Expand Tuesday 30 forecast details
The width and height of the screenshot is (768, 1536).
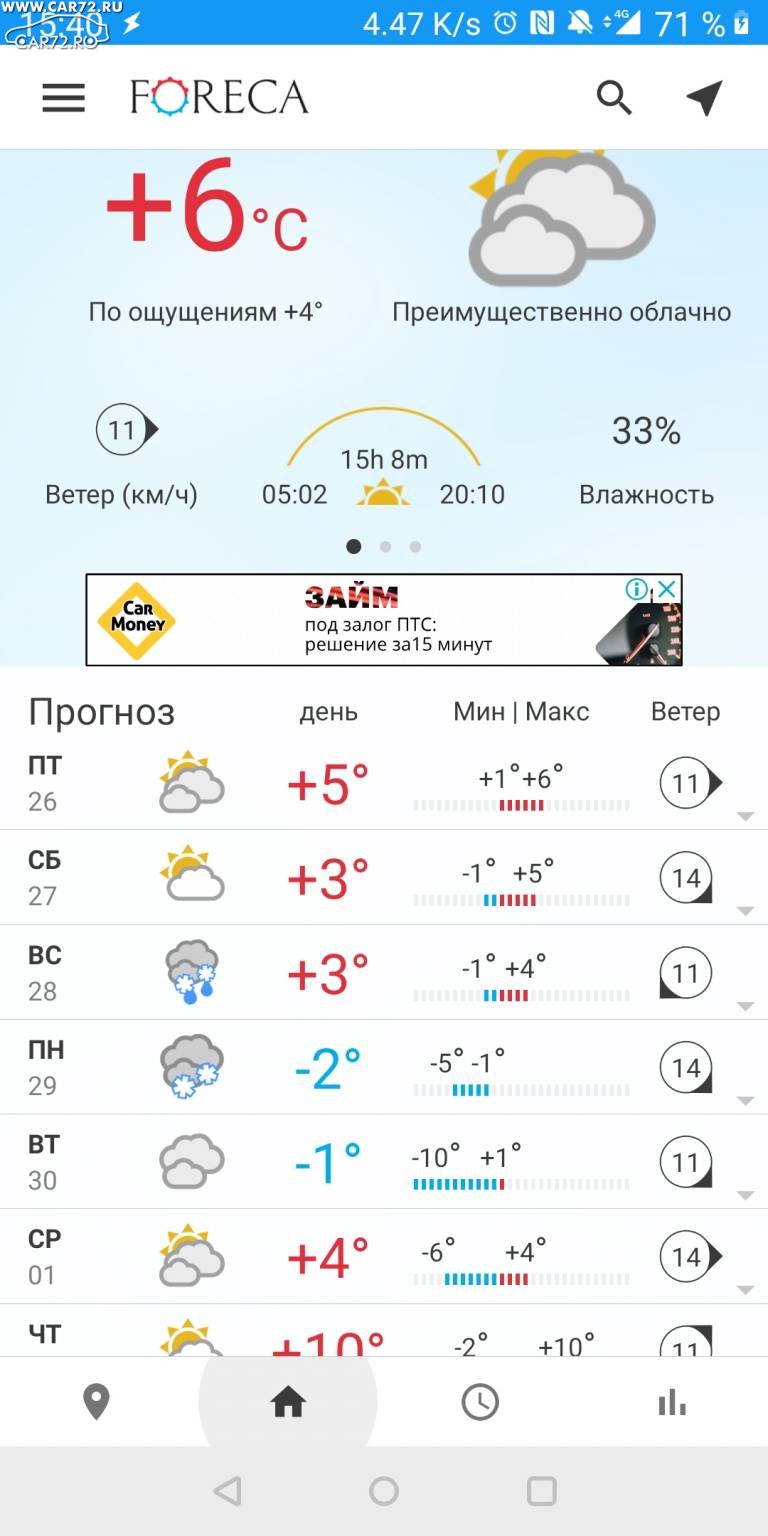[384, 1162]
